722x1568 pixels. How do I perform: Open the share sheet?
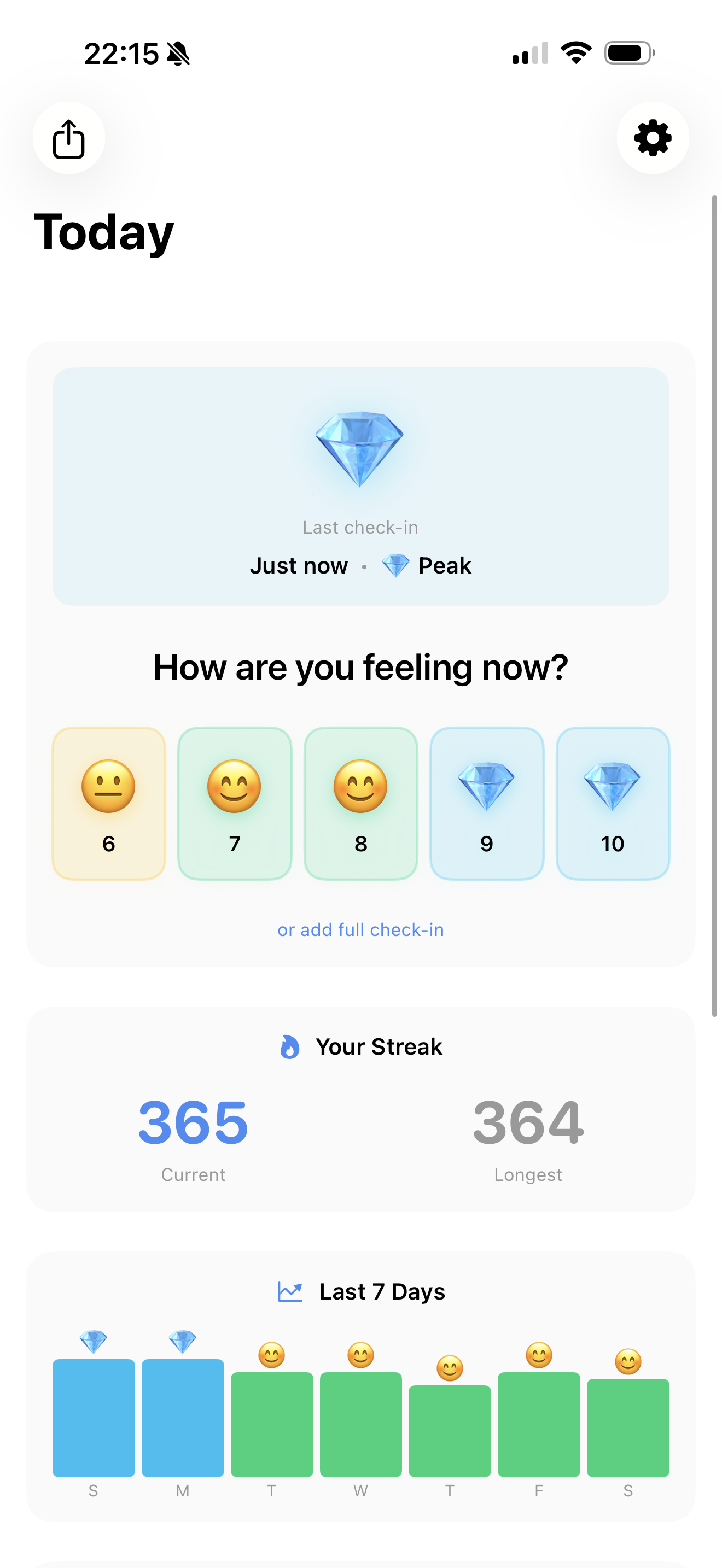point(69,138)
